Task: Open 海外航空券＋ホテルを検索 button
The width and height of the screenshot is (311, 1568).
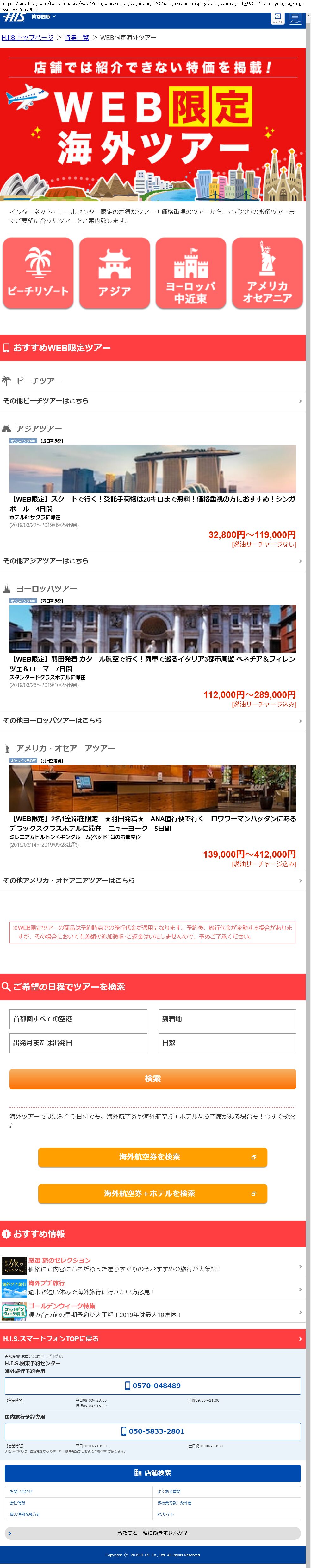Action: (x=152, y=1193)
